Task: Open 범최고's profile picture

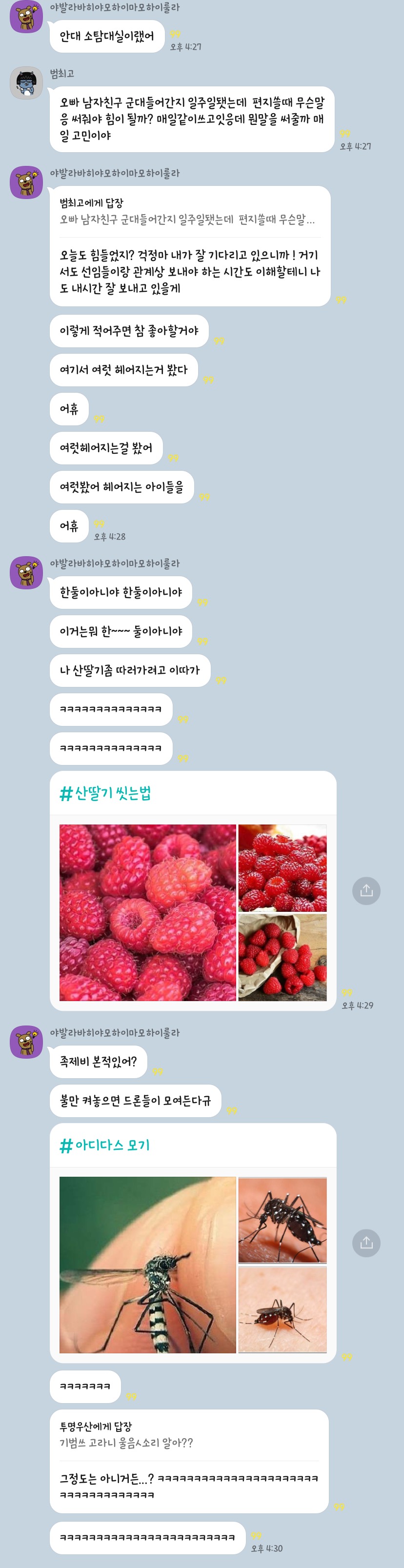Action: (x=26, y=83)
